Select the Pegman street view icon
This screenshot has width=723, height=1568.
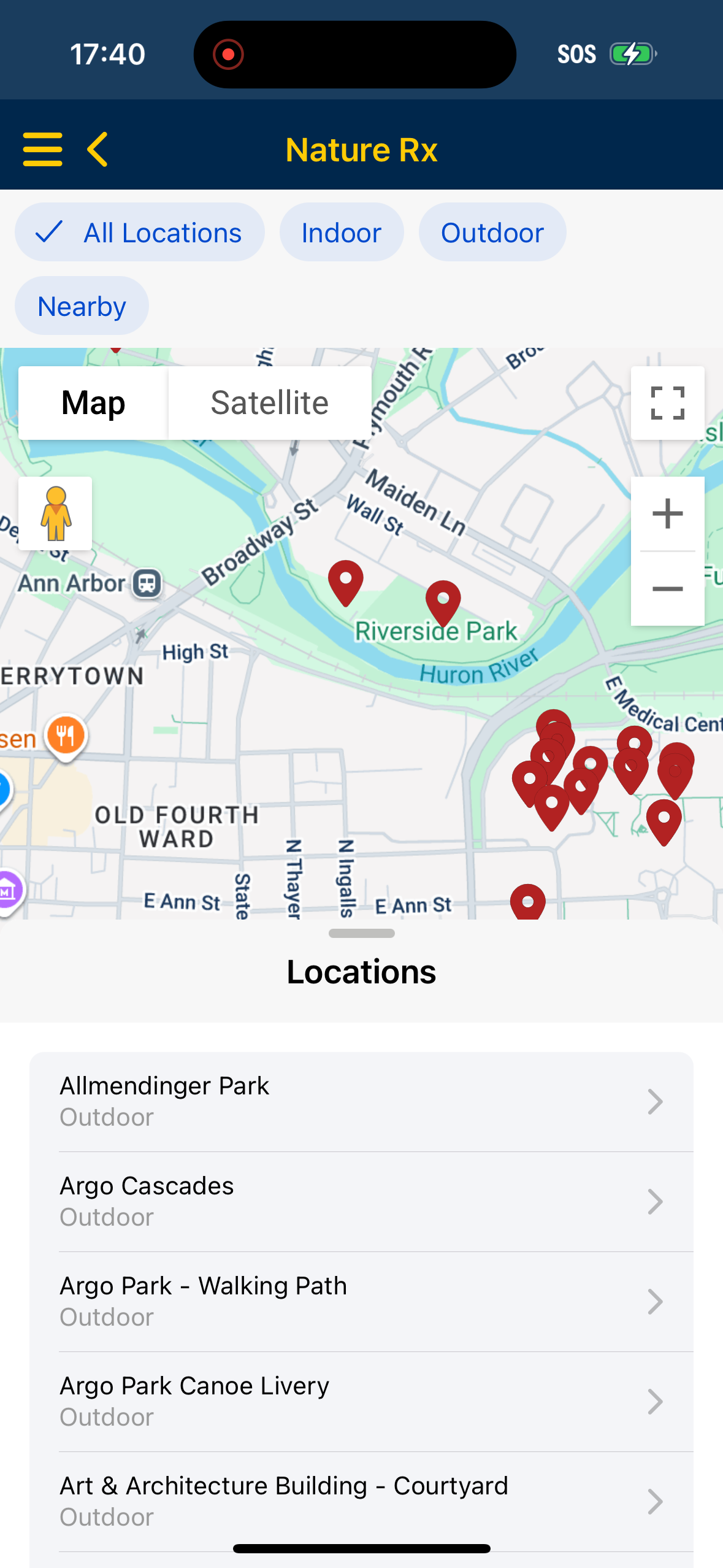click(x=56, y=514)
